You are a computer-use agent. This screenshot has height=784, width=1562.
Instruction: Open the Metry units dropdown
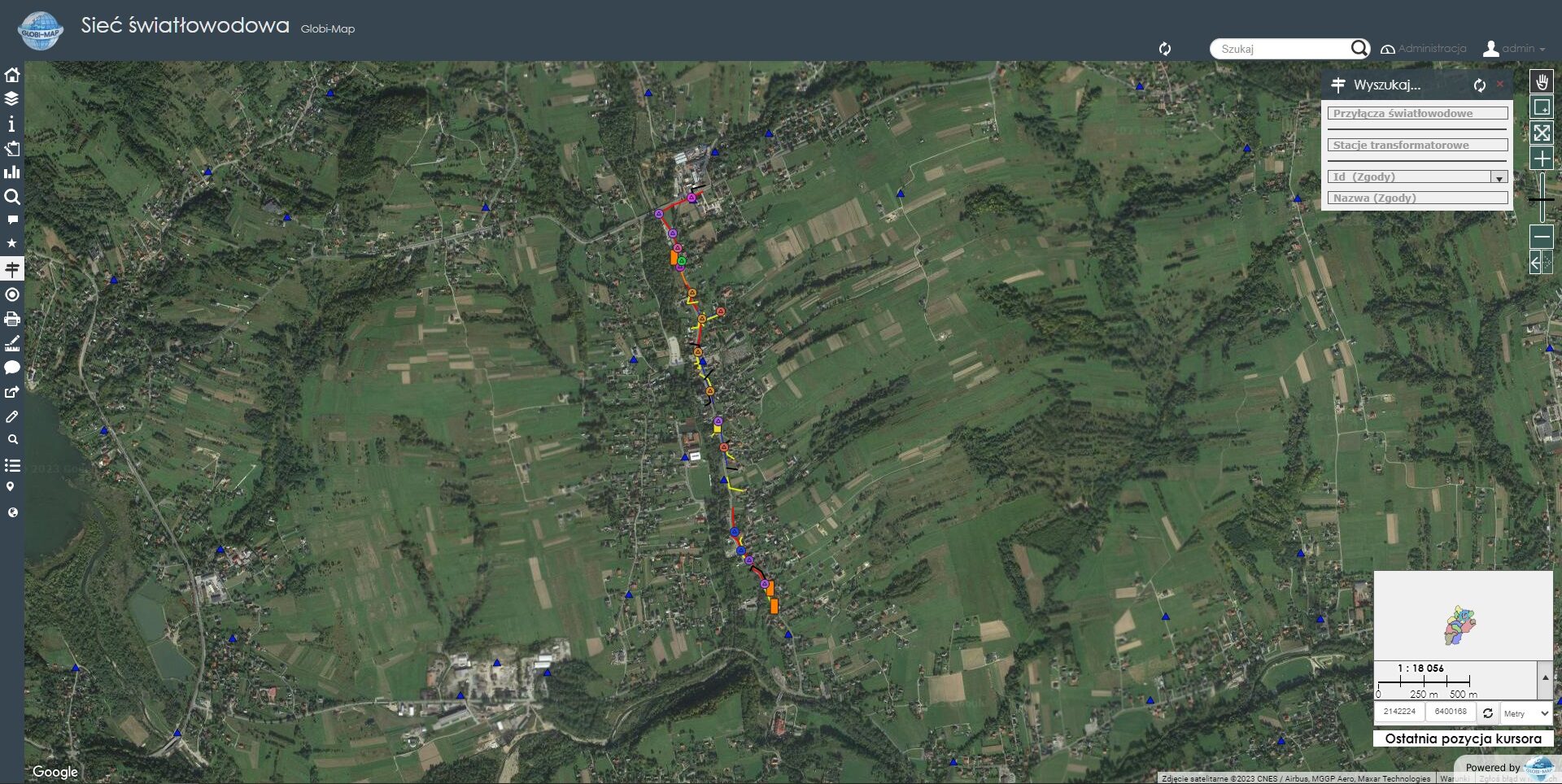pos(1526,713)
